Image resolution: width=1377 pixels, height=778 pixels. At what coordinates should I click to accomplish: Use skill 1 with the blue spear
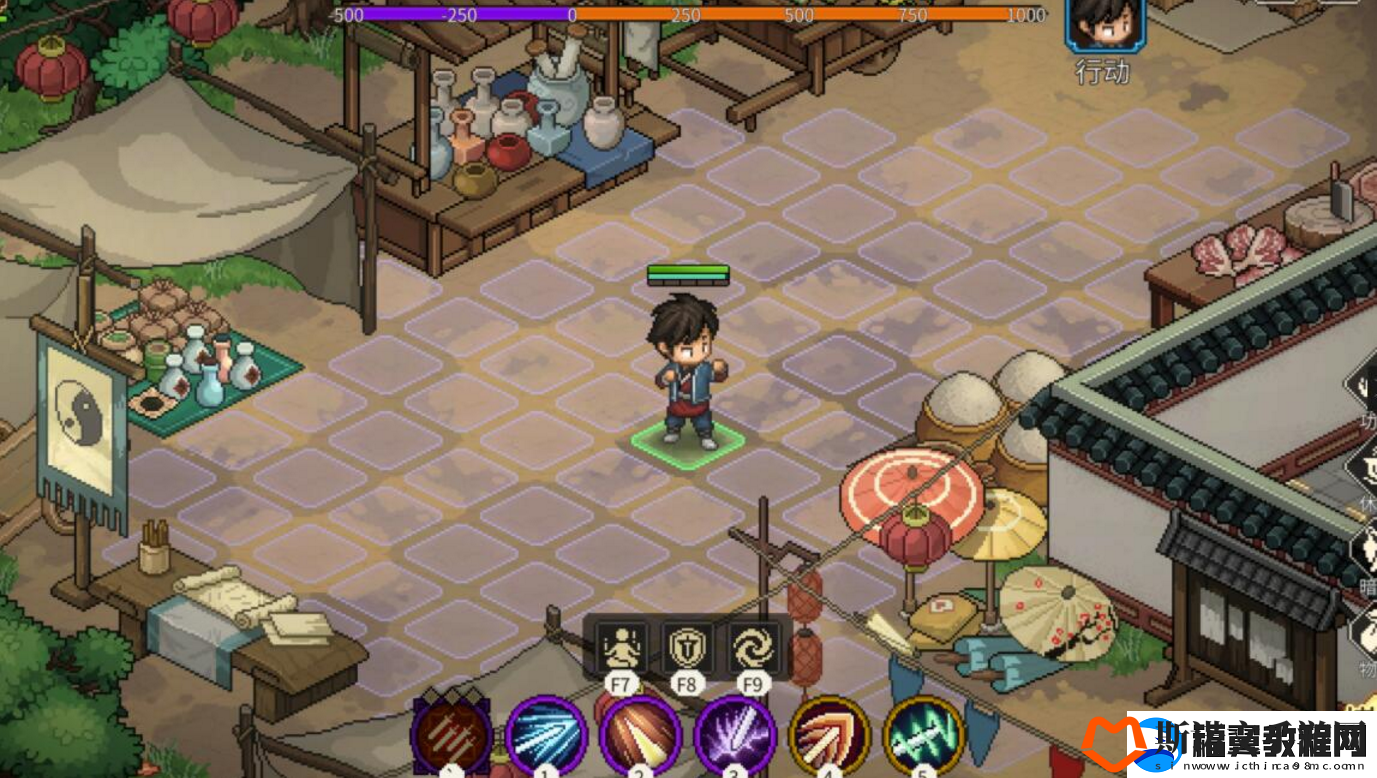pos(546,737)
